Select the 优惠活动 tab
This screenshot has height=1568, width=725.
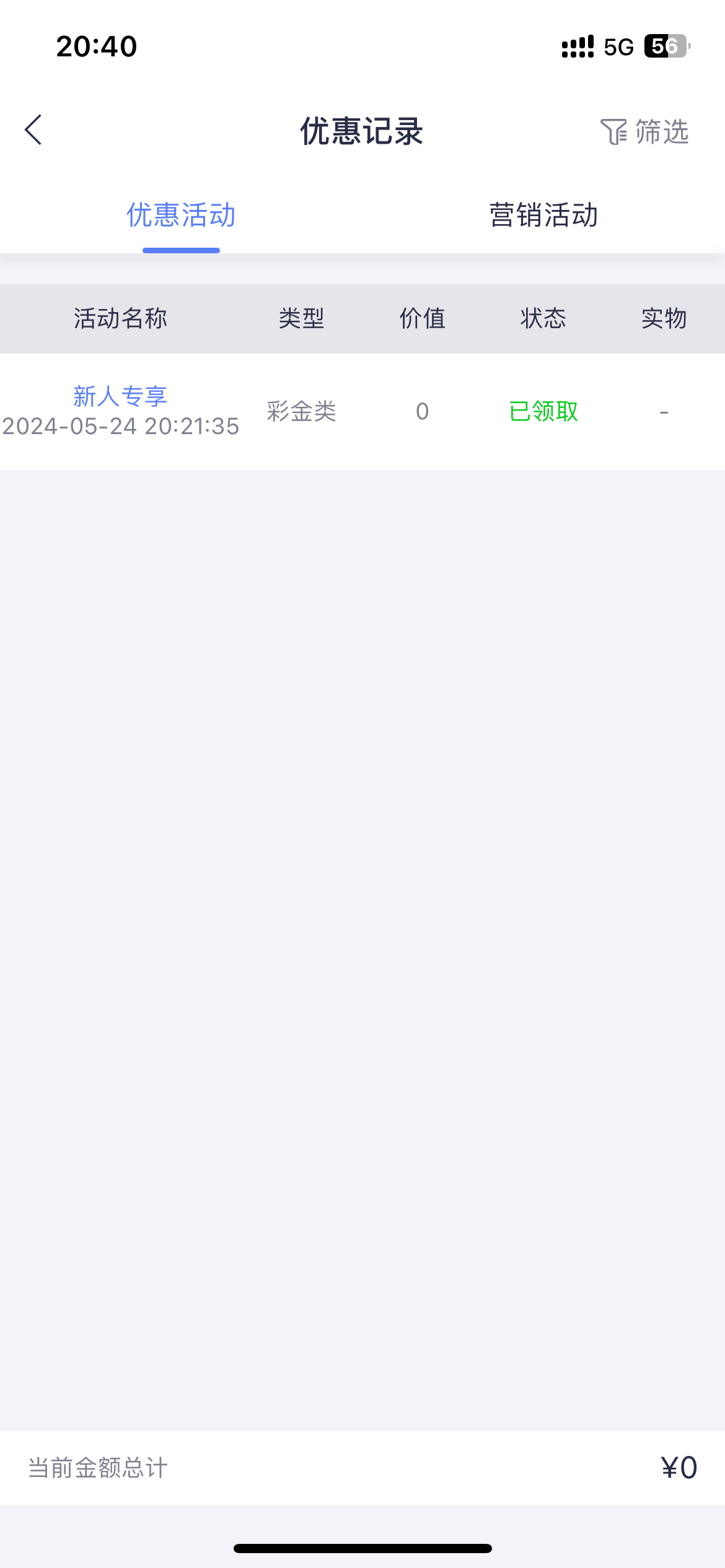click(x=181, y=216)
